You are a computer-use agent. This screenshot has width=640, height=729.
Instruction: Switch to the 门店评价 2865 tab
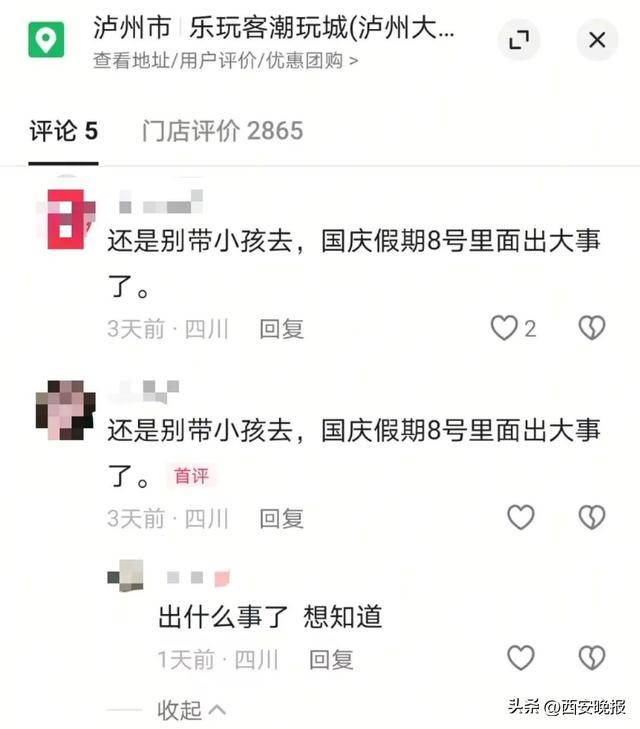[x=222, y=131]
